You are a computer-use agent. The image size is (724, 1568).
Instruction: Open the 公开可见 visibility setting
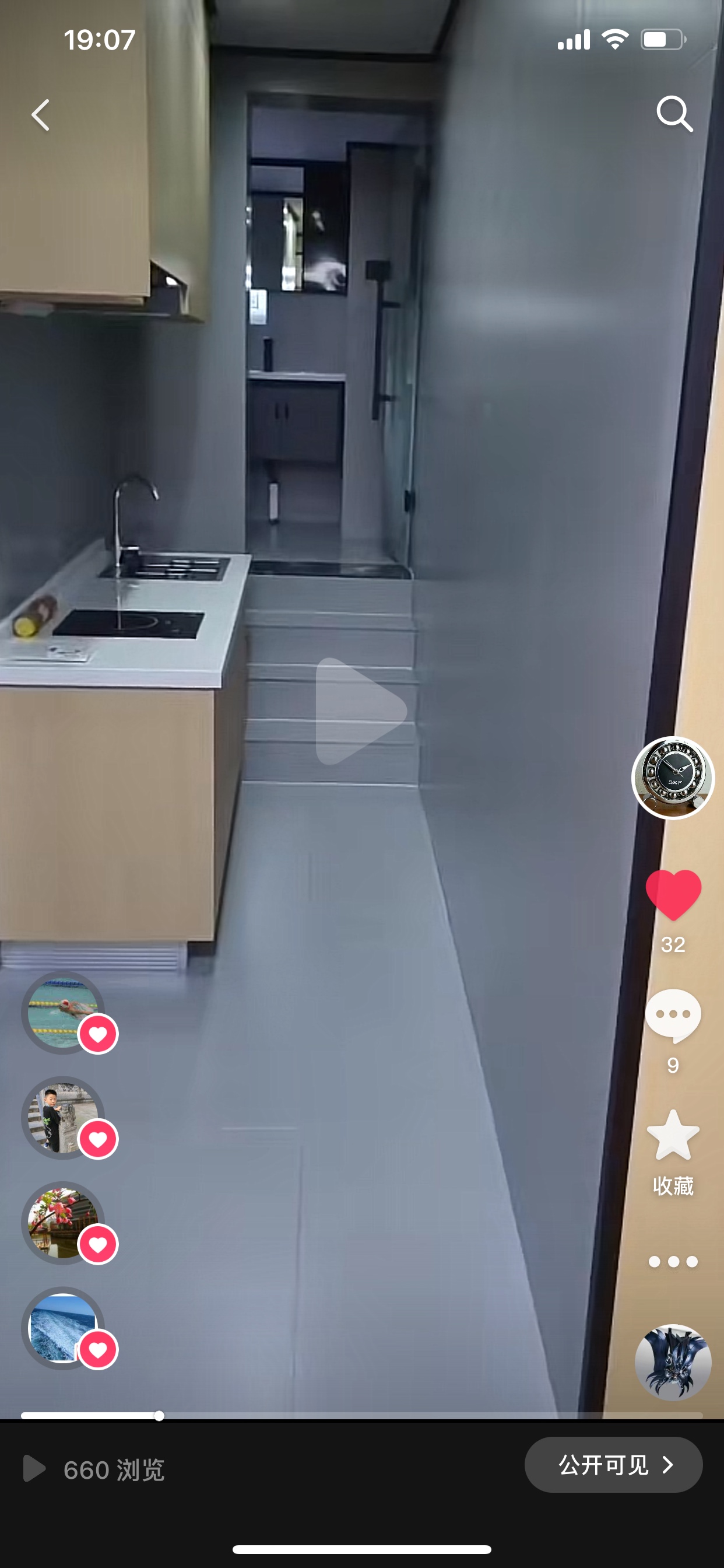613,1465
